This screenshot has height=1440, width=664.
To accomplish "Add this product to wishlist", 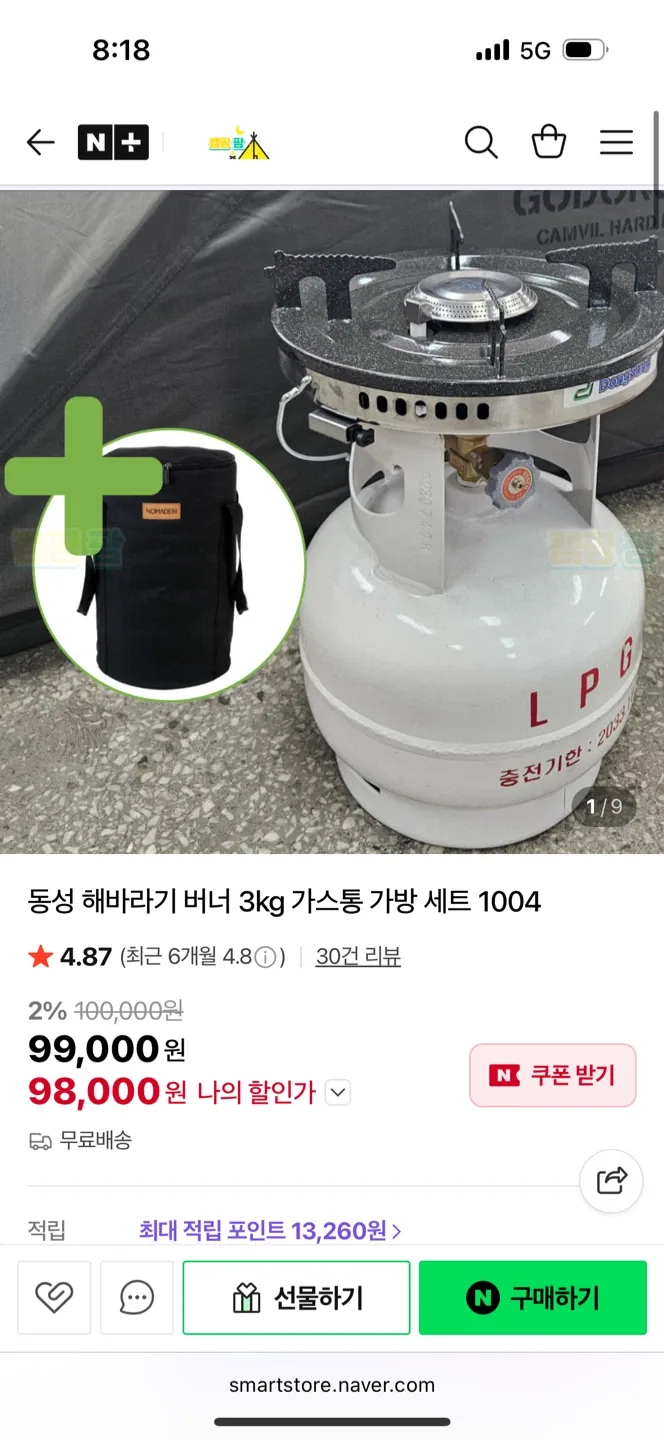I will click(54, 1298).
